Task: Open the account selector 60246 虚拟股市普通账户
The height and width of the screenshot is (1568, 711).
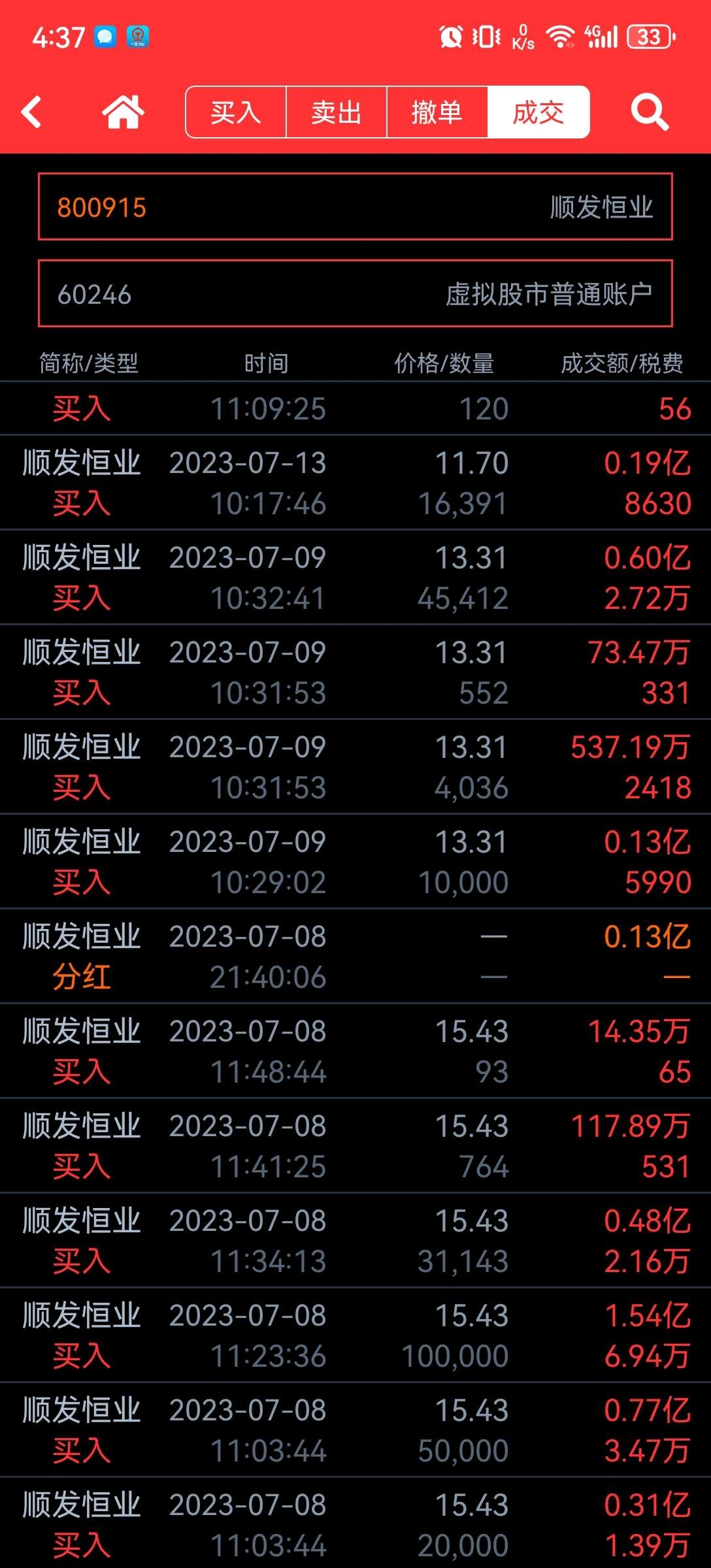Action: click(x=355, y=293)
